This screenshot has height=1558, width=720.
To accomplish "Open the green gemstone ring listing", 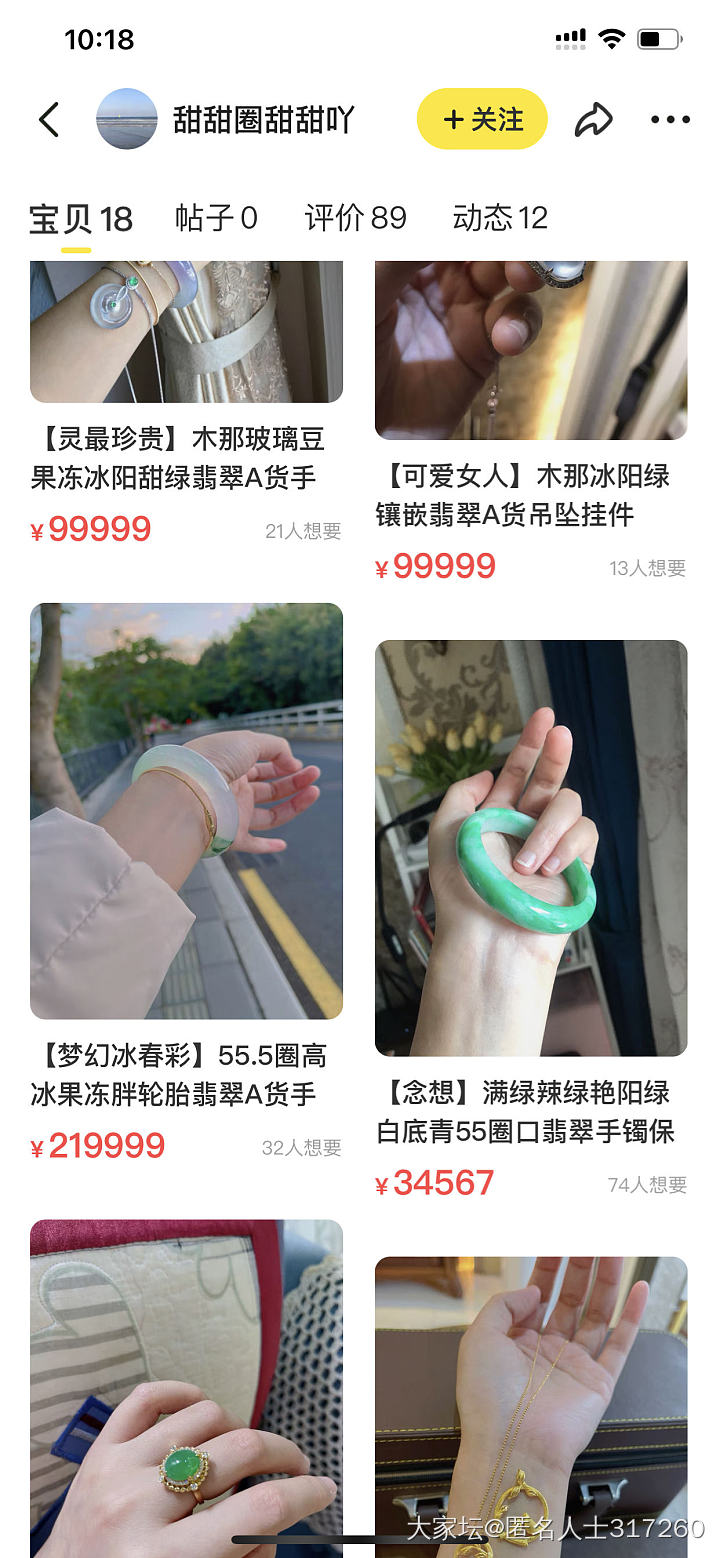I will pyautogui.click(x=186, y=1390).
